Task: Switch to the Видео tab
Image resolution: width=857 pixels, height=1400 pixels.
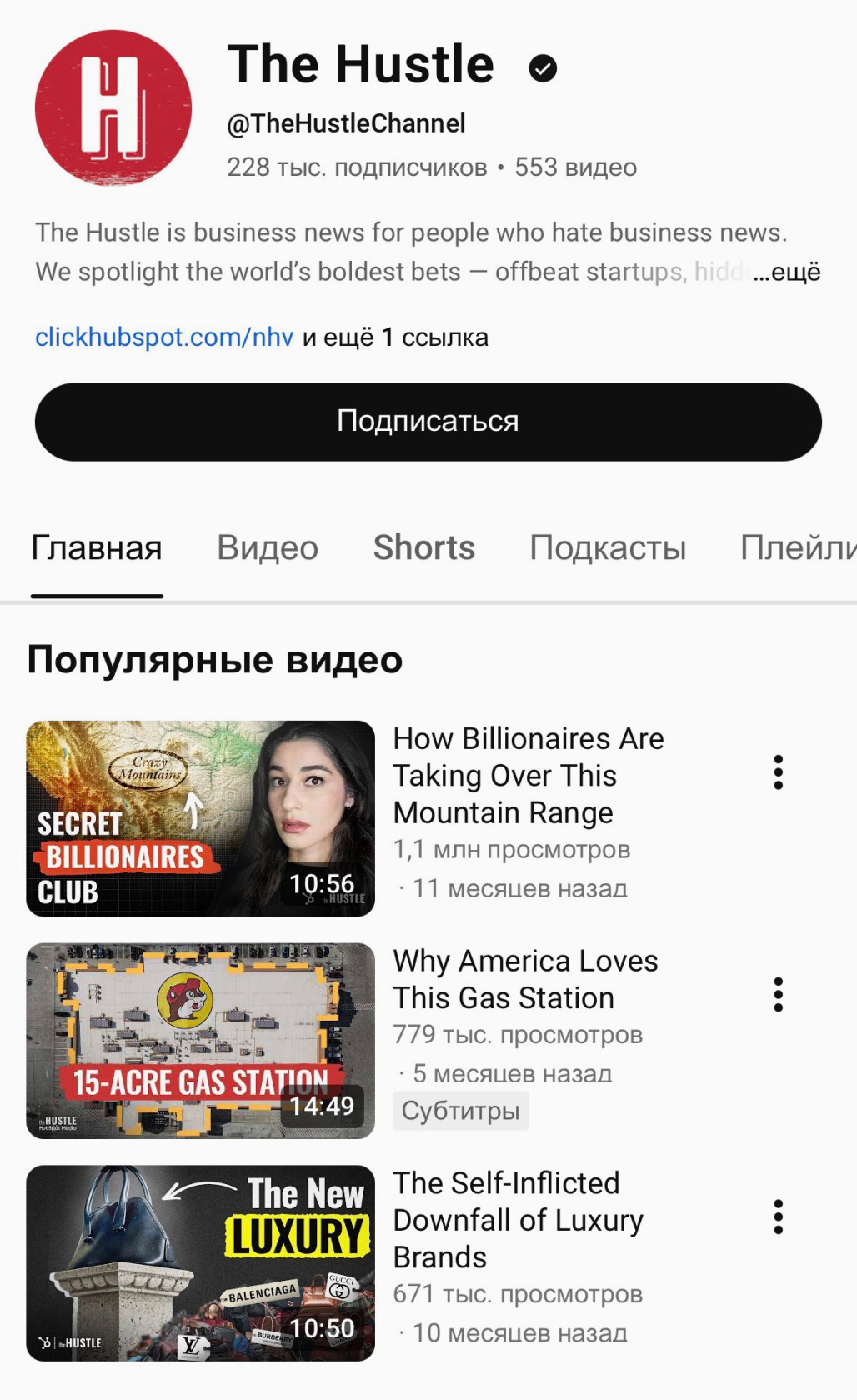Action: pos(268,548)
